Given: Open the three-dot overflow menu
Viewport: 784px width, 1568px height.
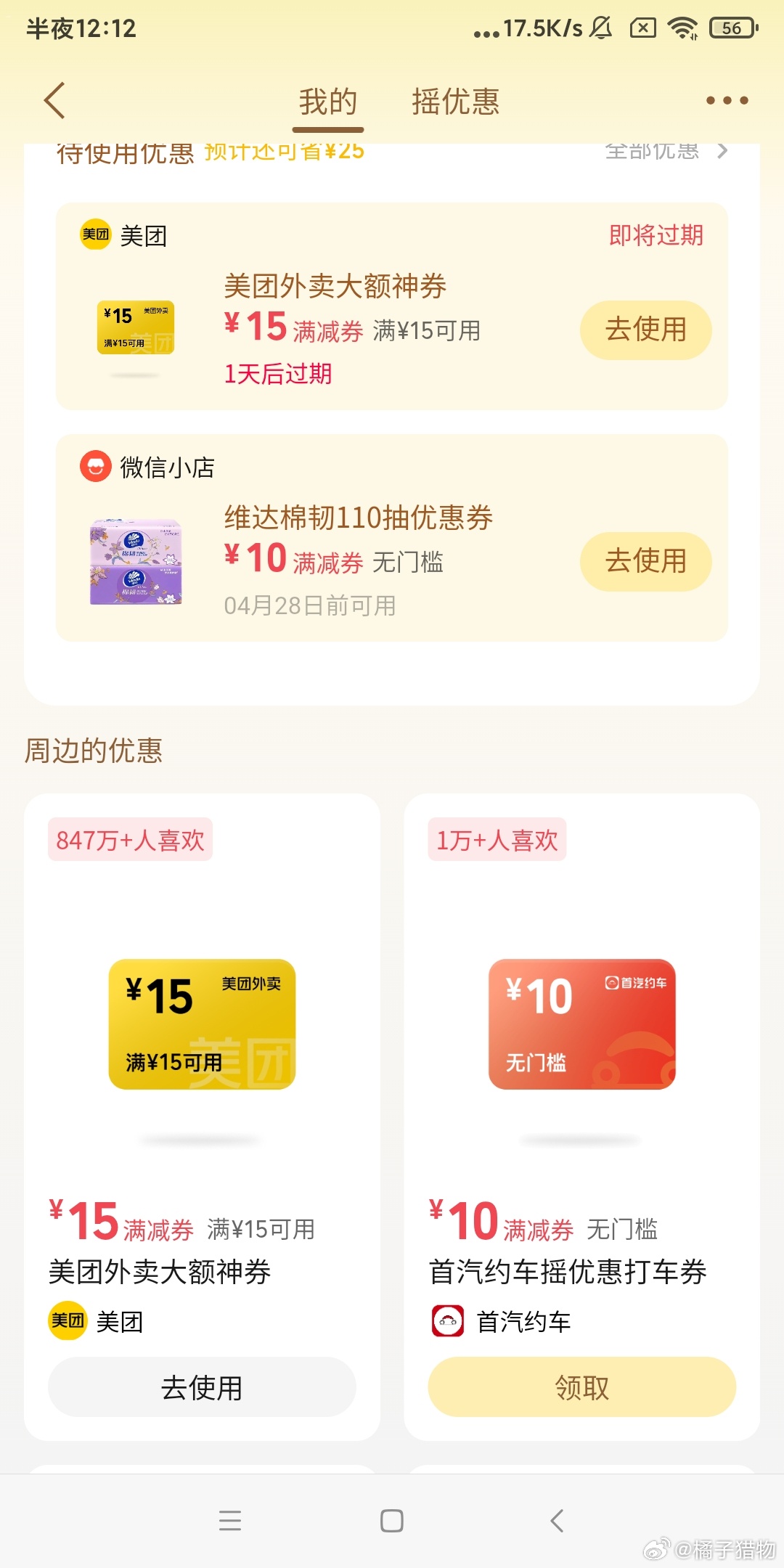Looking at the screenshot, I should (727, 100).
